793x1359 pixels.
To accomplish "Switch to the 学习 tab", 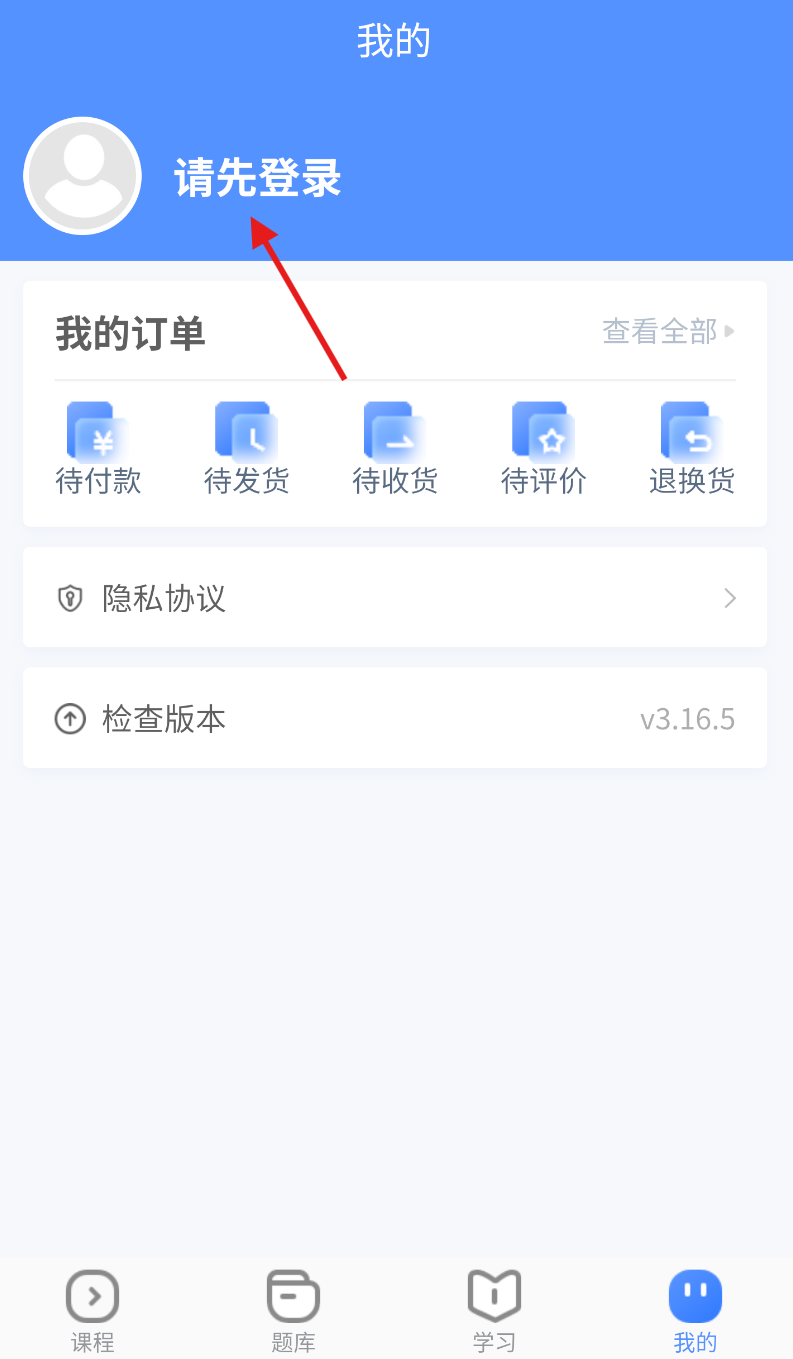I will (494, 1310).
